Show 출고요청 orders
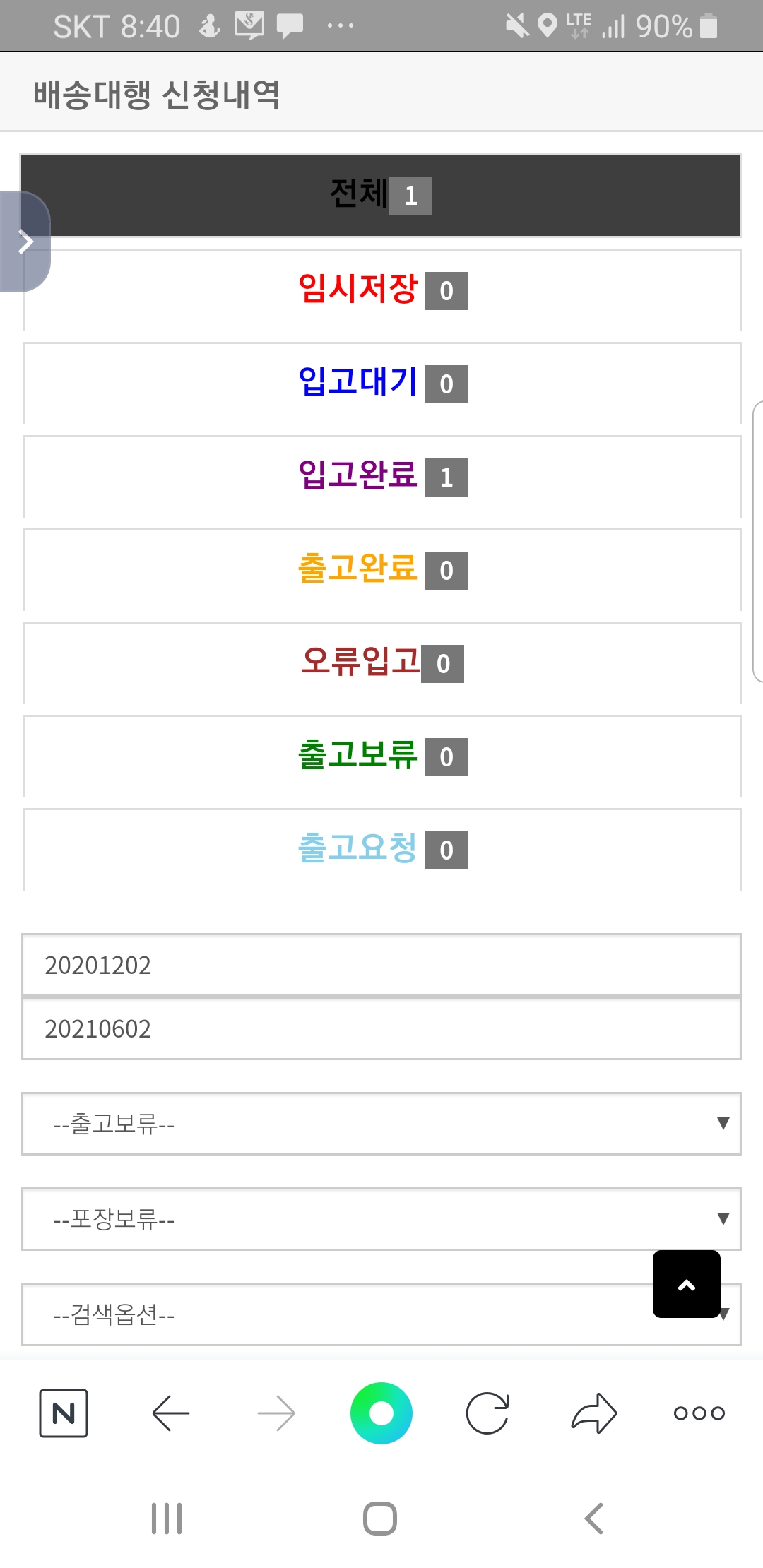This screenshot has width=763, height=1568. click(x=382, y=850)
